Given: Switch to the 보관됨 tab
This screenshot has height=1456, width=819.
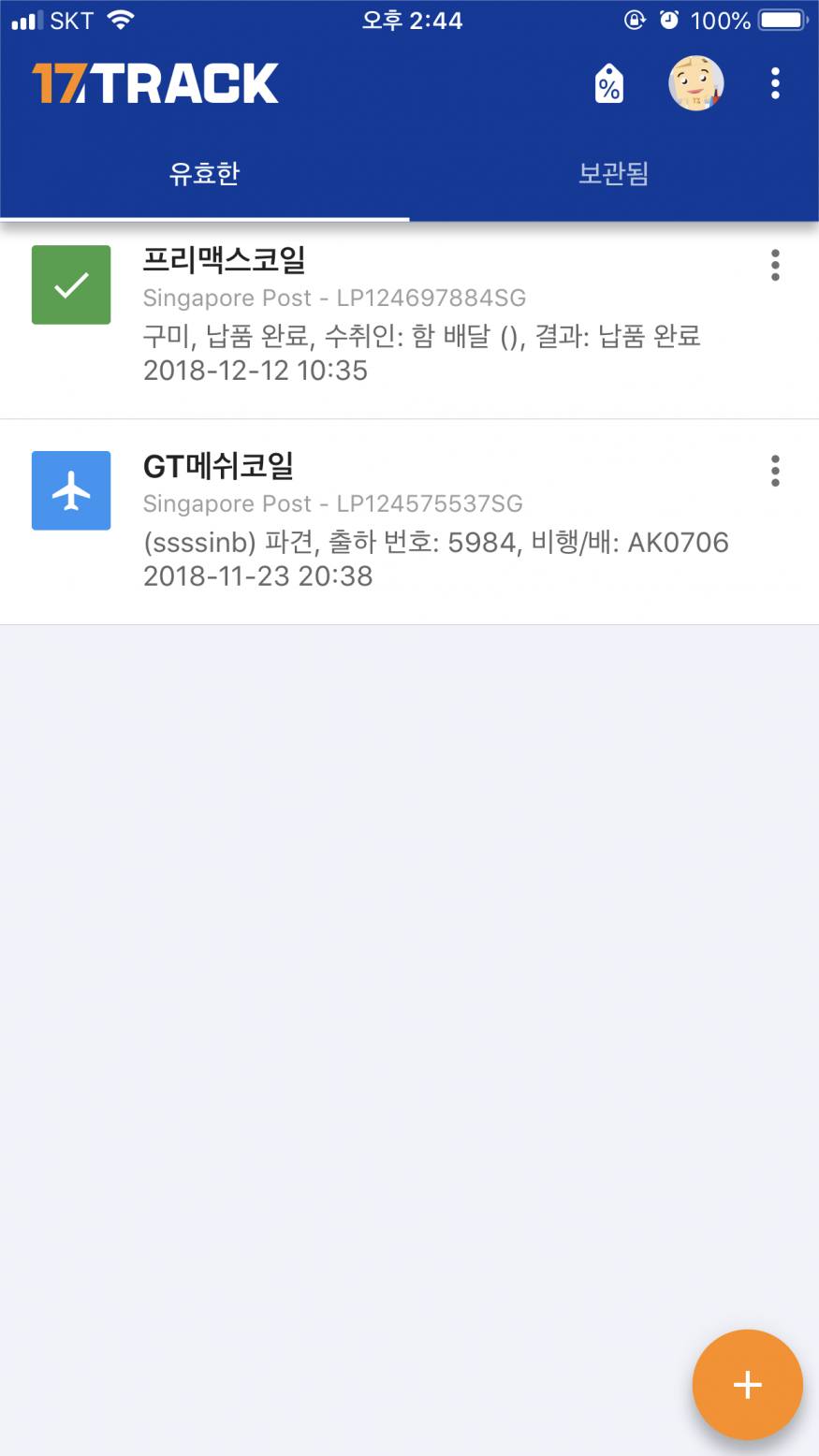Looking at the screenshot, I should point(614,174).
